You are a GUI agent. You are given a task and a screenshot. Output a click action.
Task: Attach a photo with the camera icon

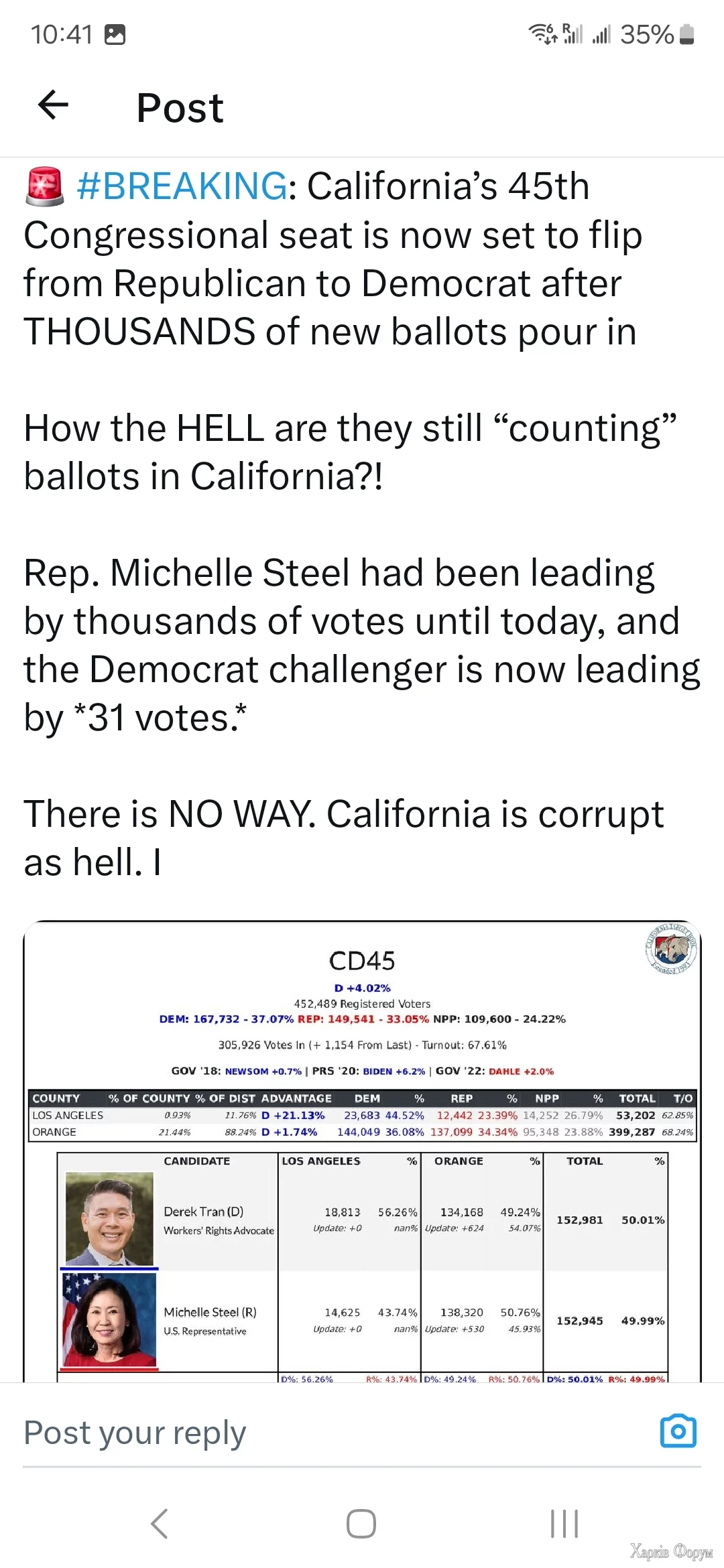pyautogui.click(x=678, y=1431)
